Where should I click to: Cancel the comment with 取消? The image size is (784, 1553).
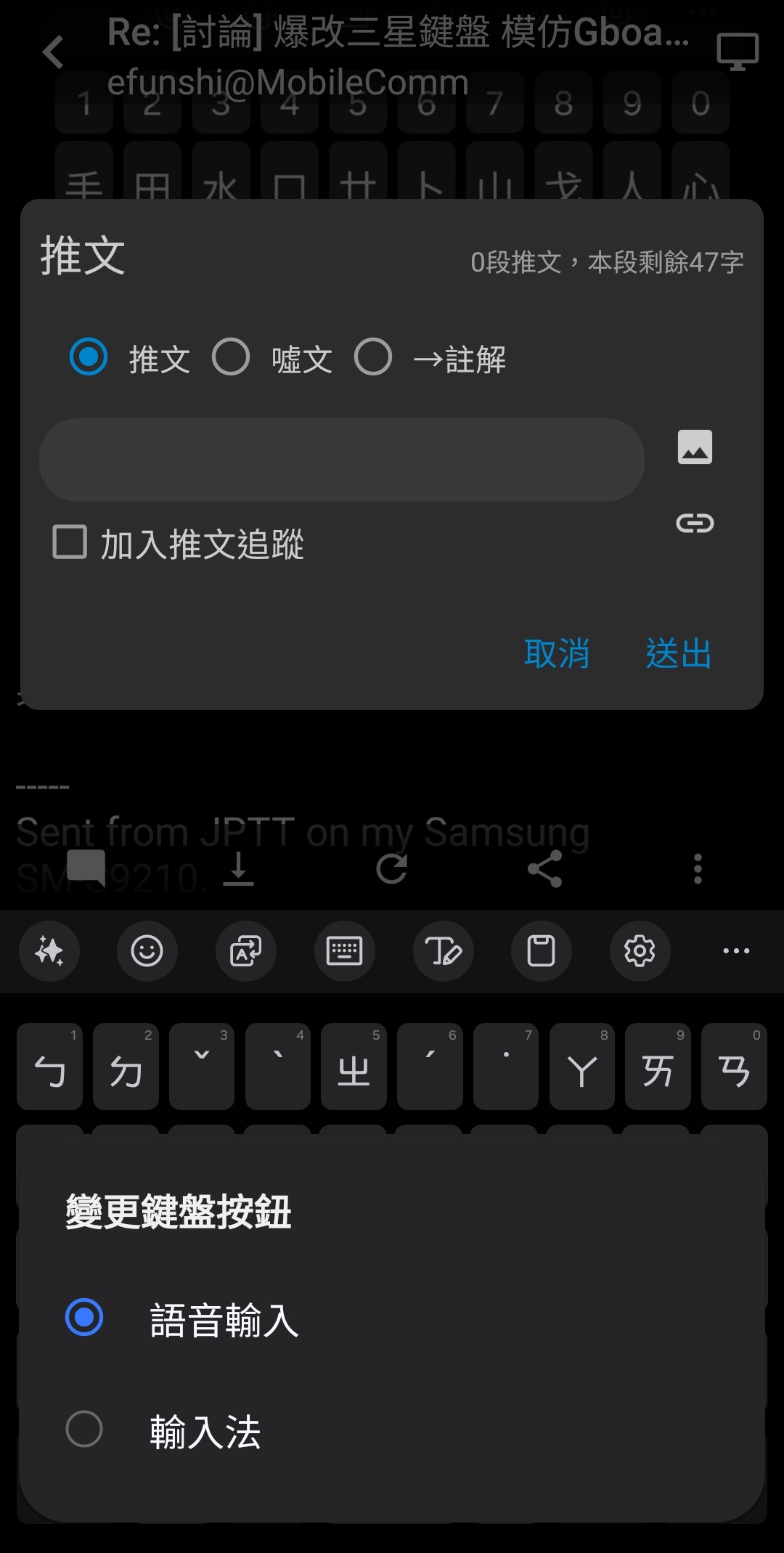click(x=557, y=653)
